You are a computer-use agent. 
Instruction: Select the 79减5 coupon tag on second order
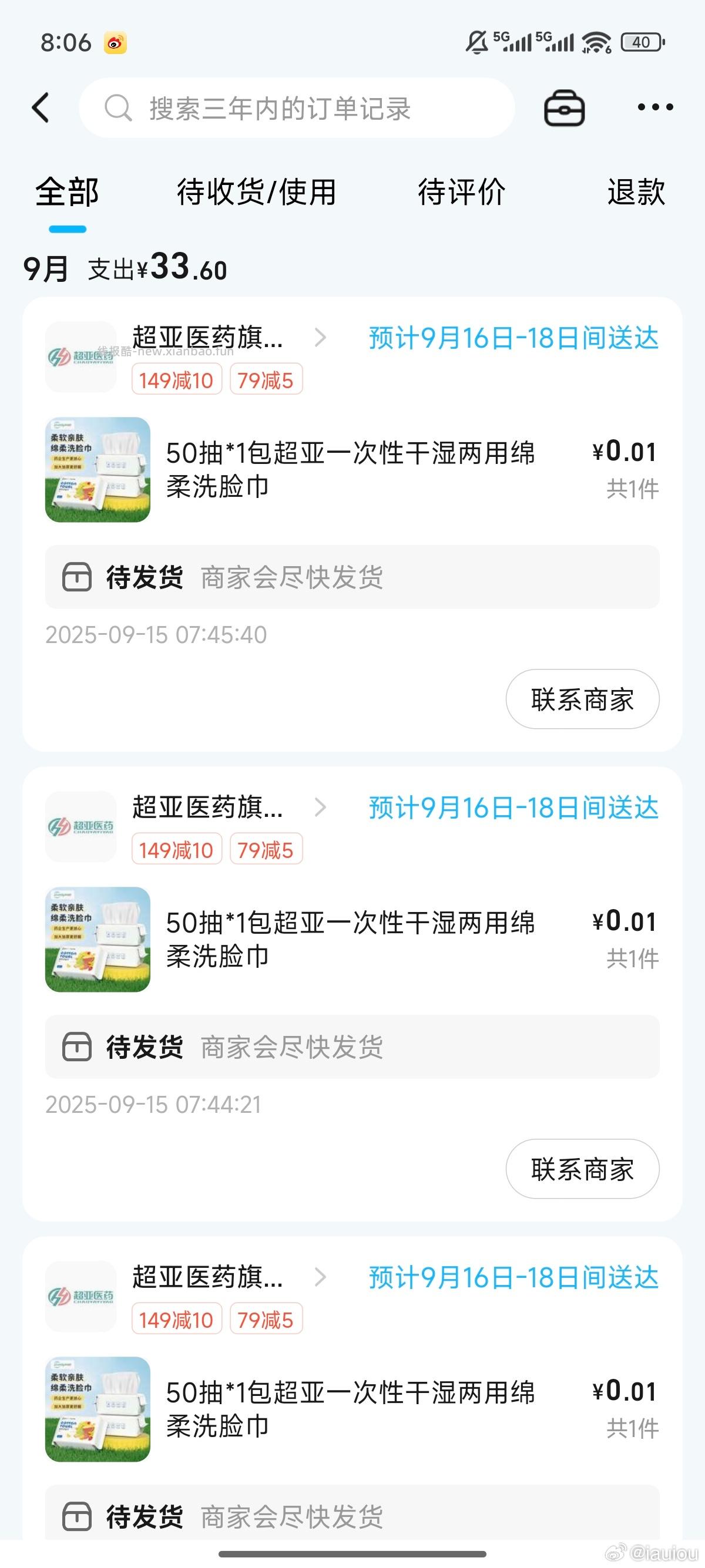(266, 851)
